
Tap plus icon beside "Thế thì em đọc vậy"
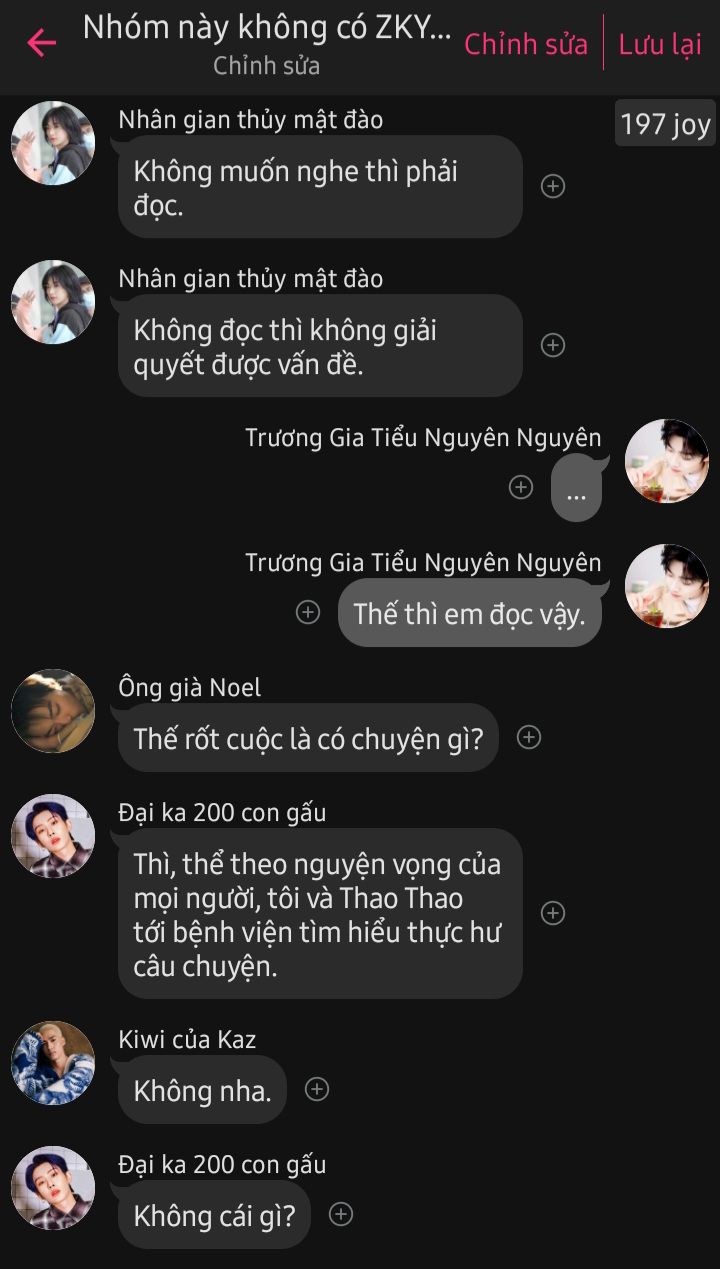coord(308,612)
